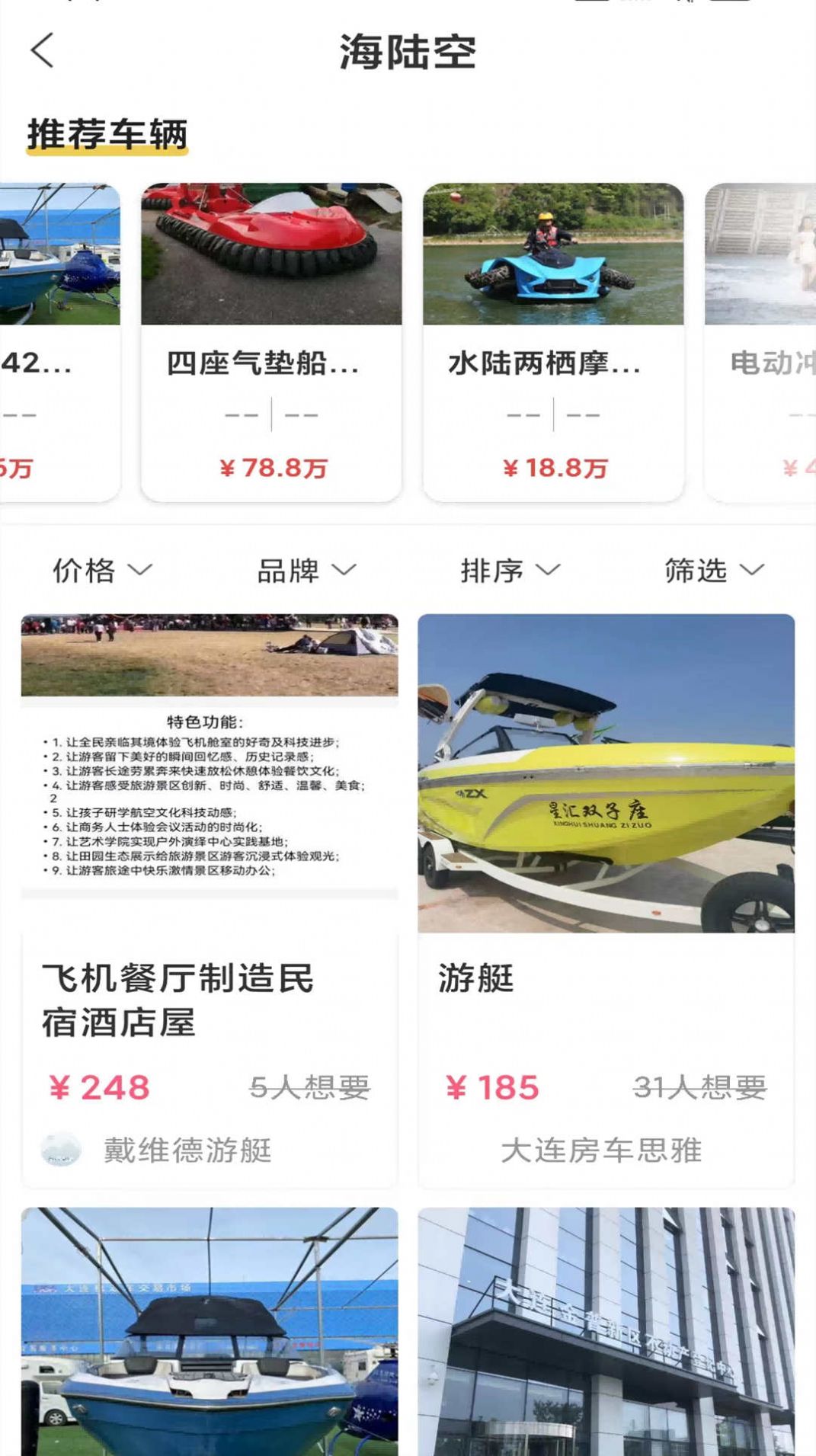The height and width of the screenshot is (1456, 816).
Task: Tap the back arrow to return
Action: coord(42,52)
